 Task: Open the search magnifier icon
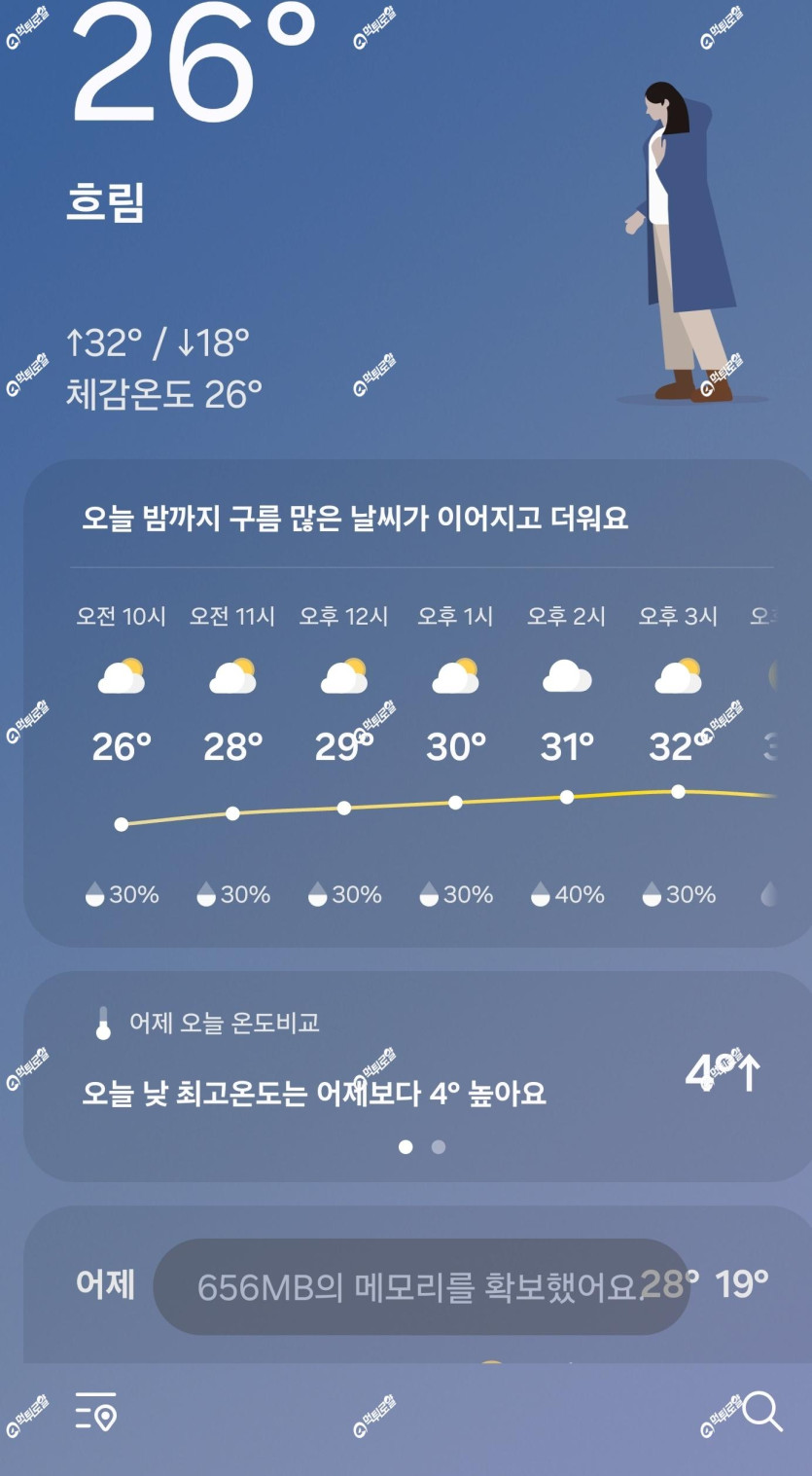[762, 1411]
